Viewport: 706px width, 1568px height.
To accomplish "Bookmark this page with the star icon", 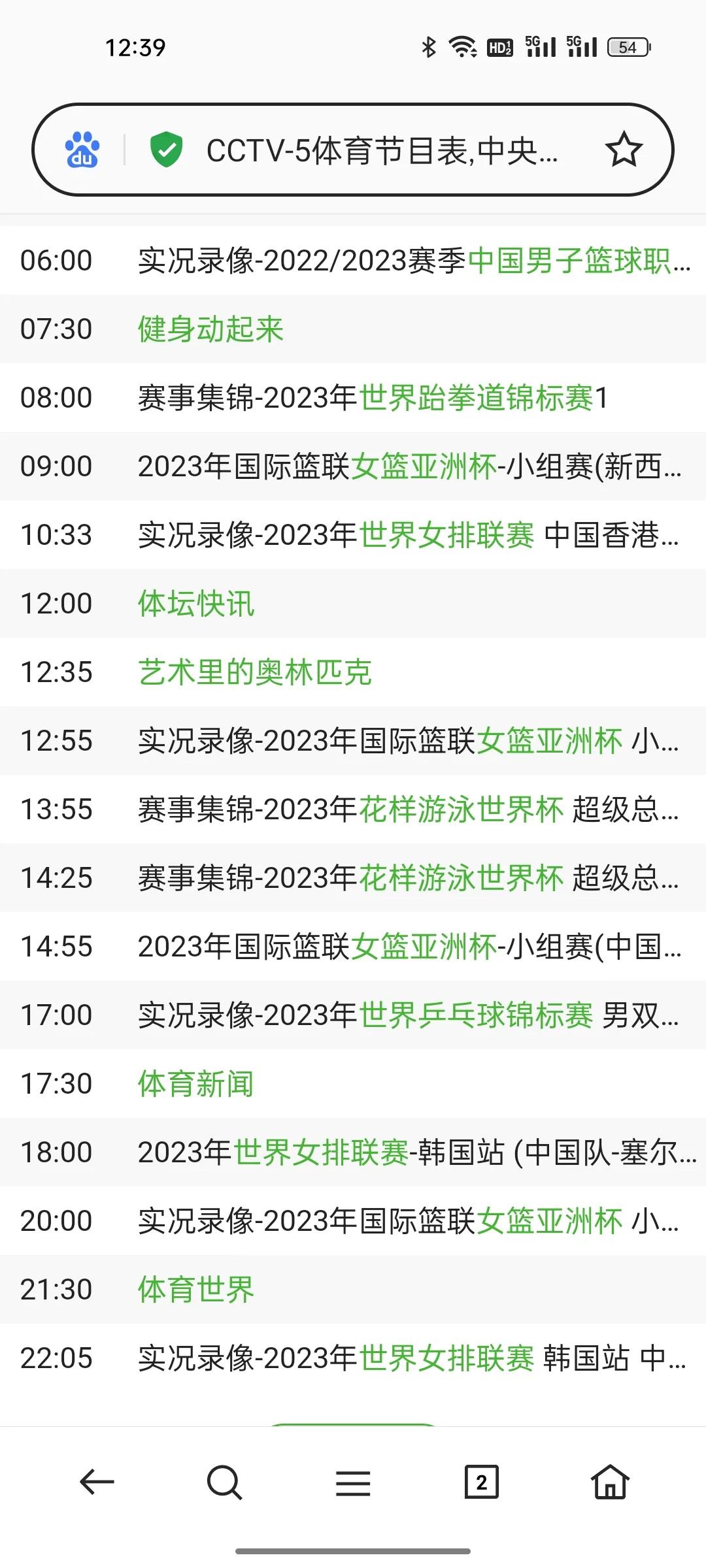I will (624, 150).
